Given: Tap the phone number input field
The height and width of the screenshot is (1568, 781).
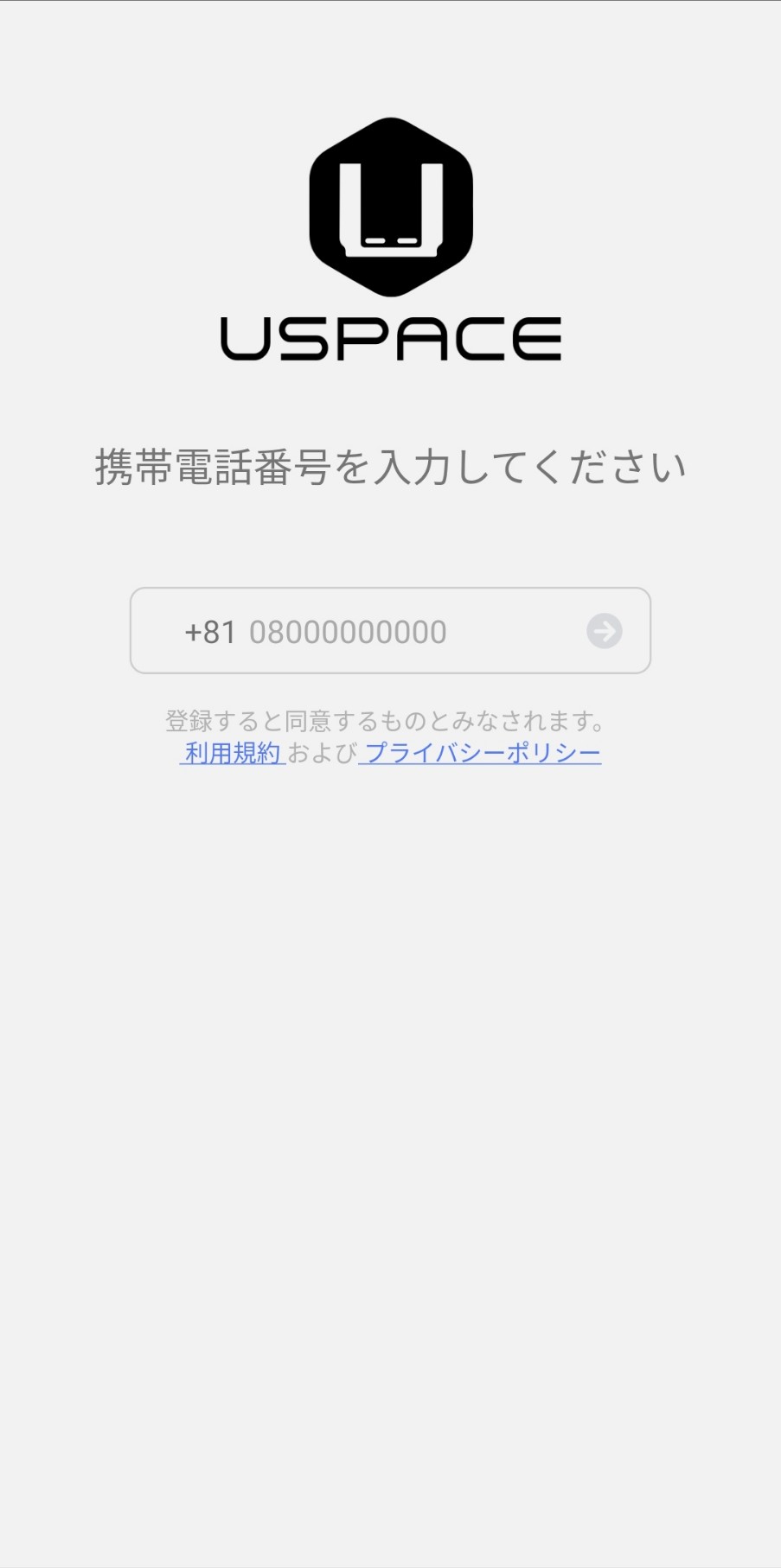Looking at the screenshot, I should pyautogui.click(x=389, y=631).
